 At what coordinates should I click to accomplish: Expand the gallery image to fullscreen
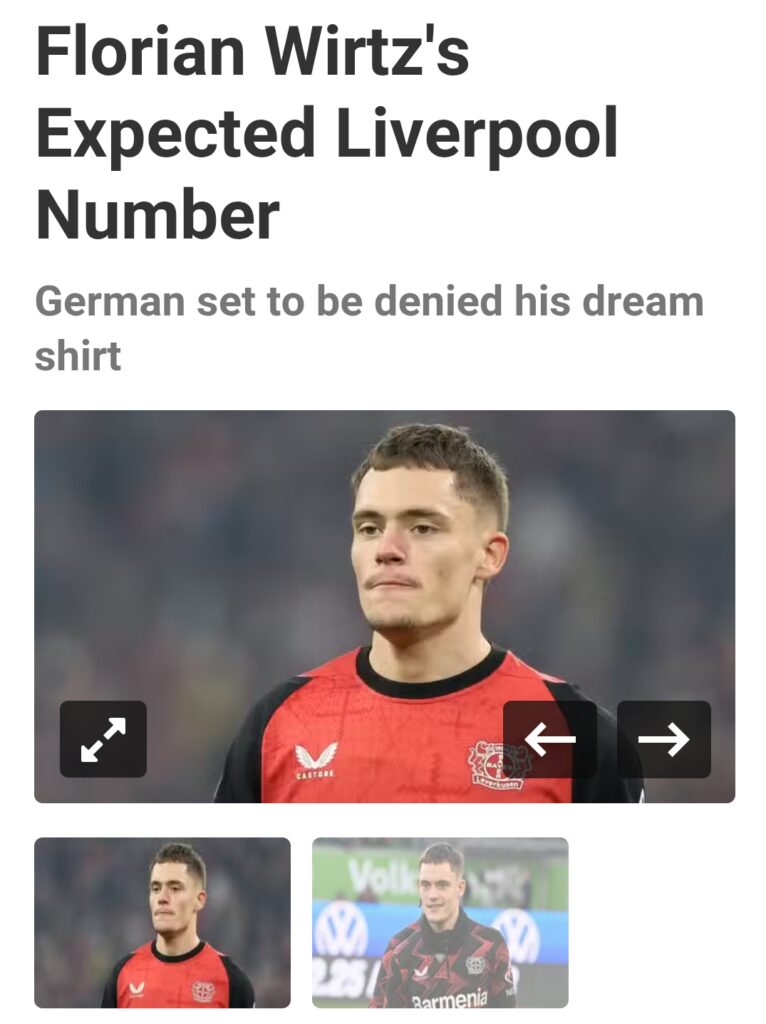[103, 739]
